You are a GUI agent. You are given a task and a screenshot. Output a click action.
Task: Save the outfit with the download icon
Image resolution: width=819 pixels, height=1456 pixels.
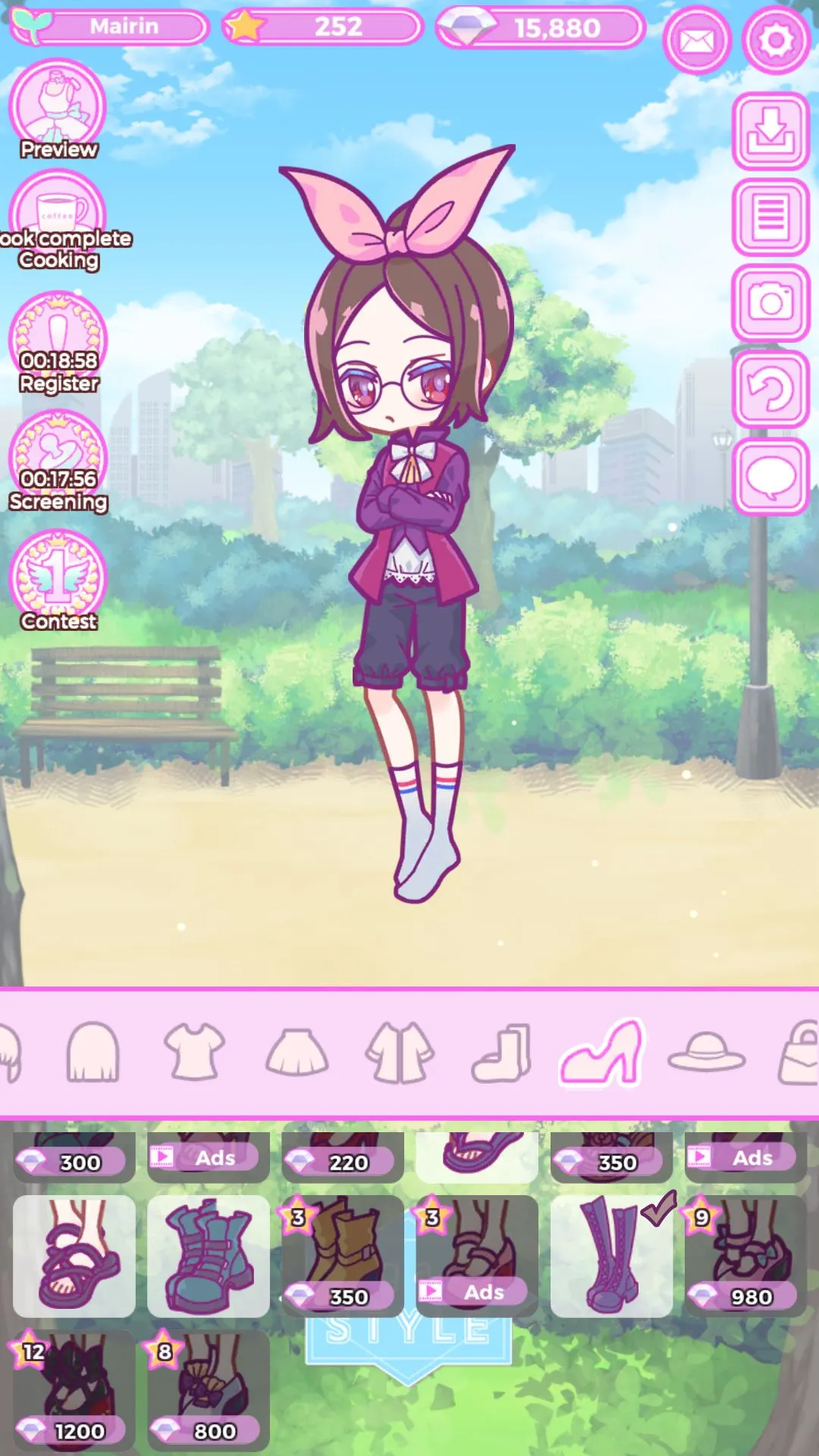pyautogui.click(x=770, y=131)
